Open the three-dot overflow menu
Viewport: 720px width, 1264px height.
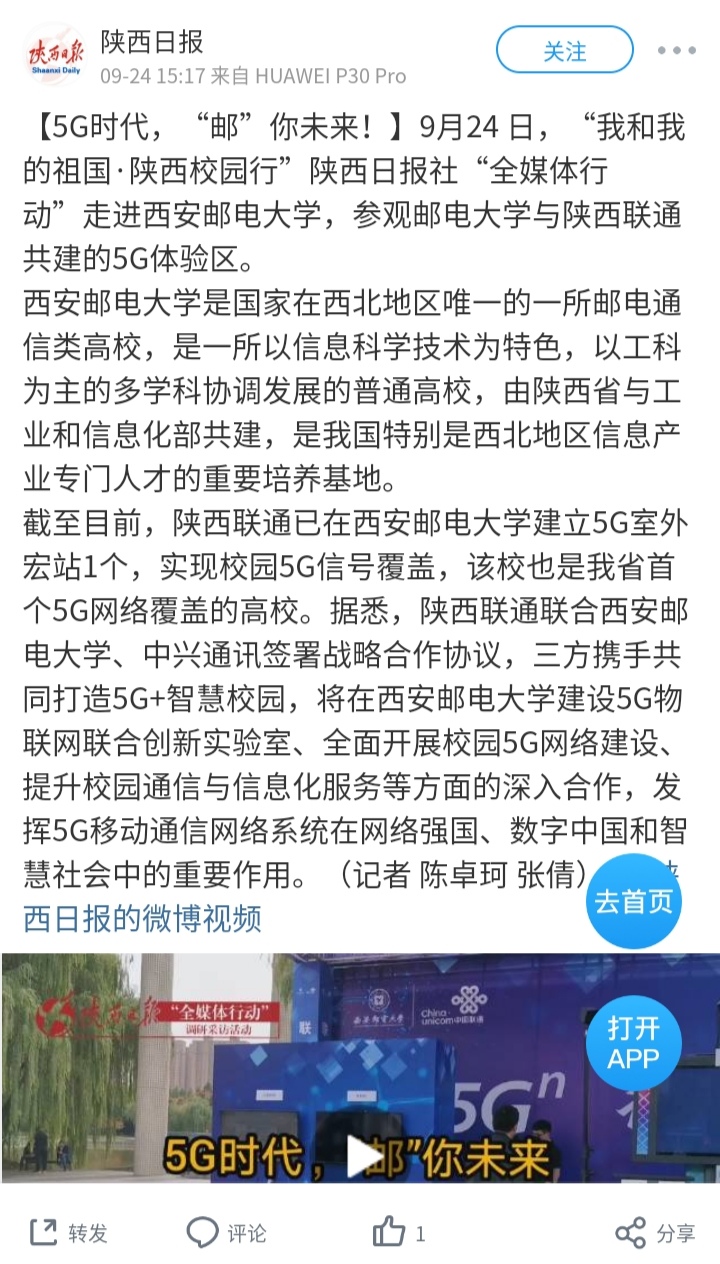click(677, 51)
